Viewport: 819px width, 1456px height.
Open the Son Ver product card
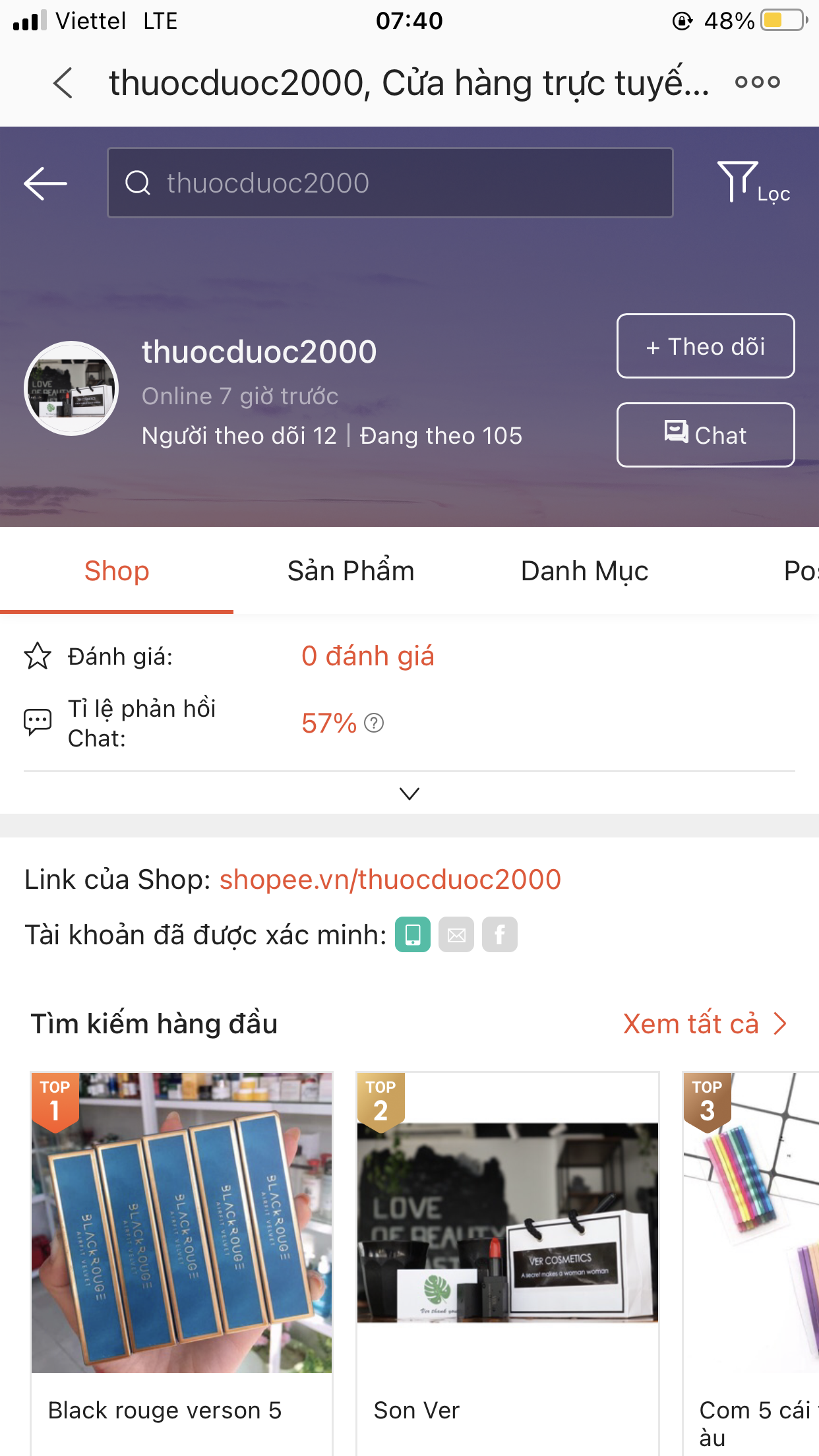pyautogui.click(x=507, y=1253)
